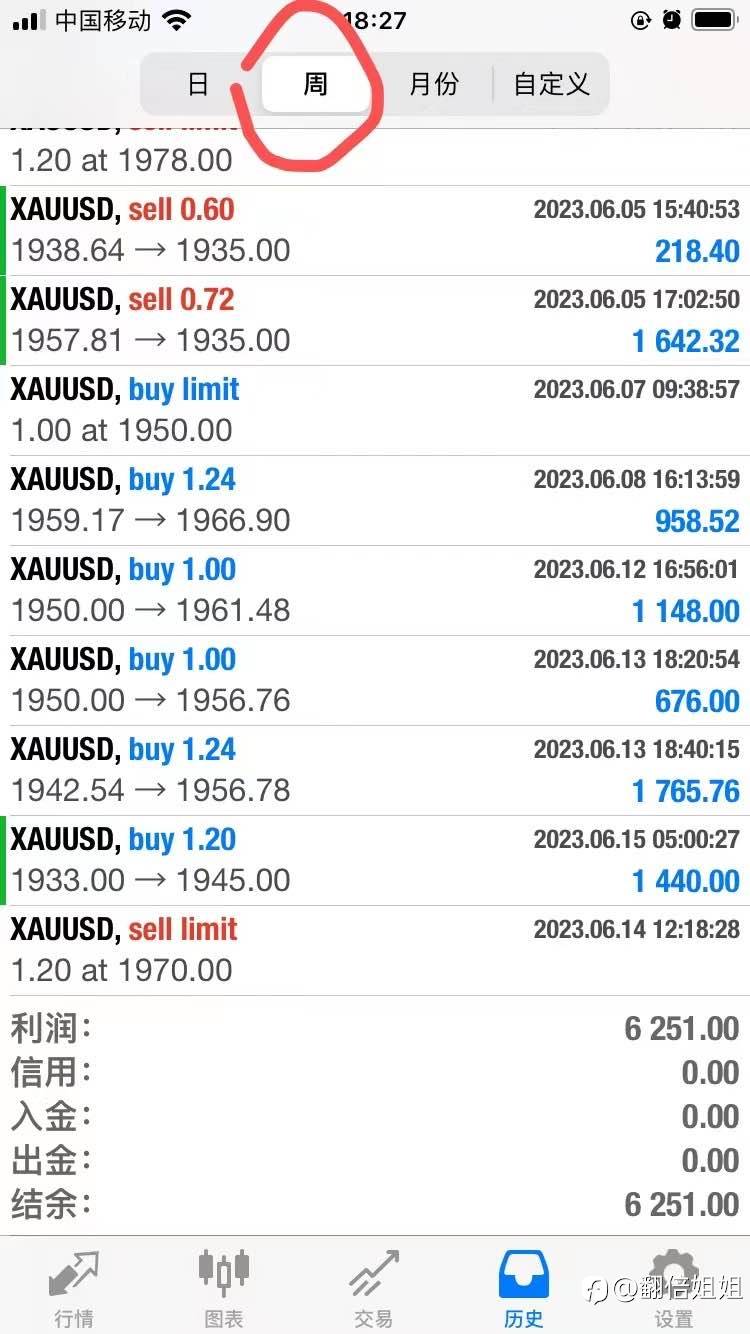Switch to the 月份 period tab
The image size is (750, 1334).
(x=433, y=84)
